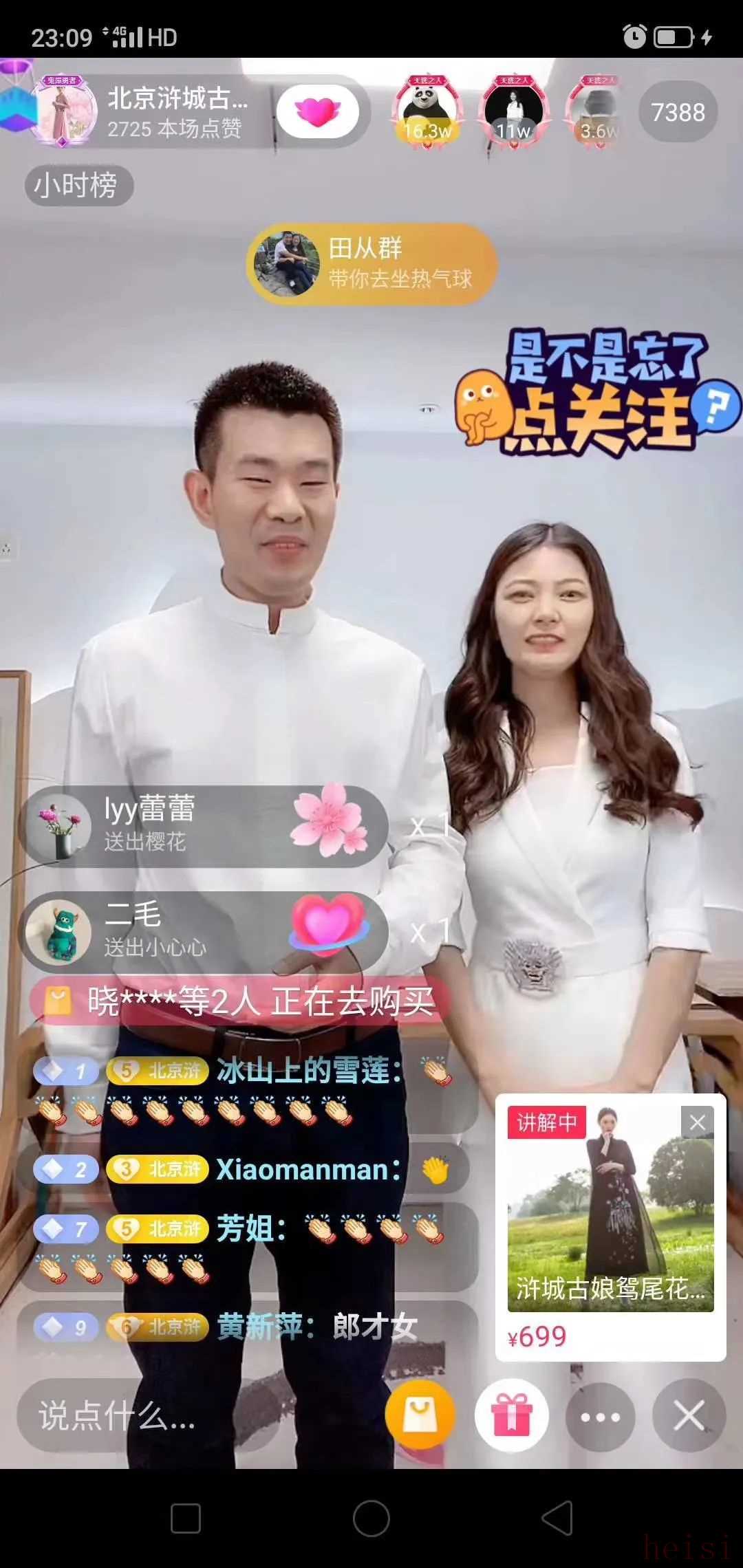Follow the streamer with the heart button
The height and width of the screenshot is (1568, 743).
[x=317, y=111]
